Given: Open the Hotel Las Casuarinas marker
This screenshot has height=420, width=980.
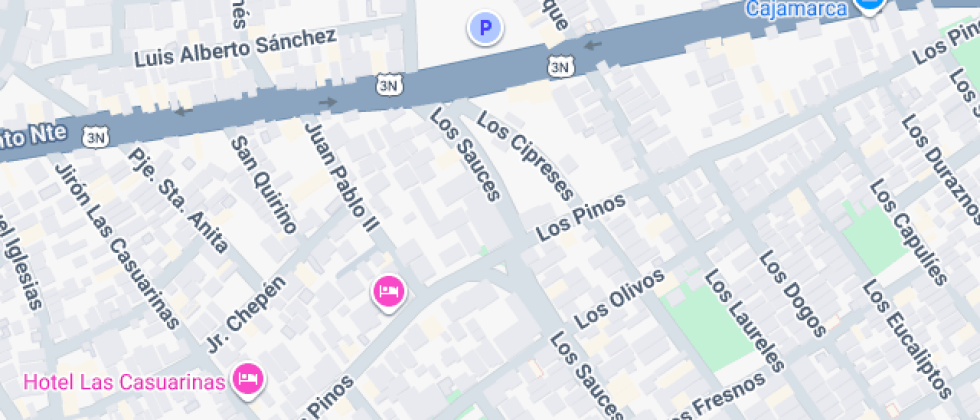Looking at the screenshot, I should 247,379.
